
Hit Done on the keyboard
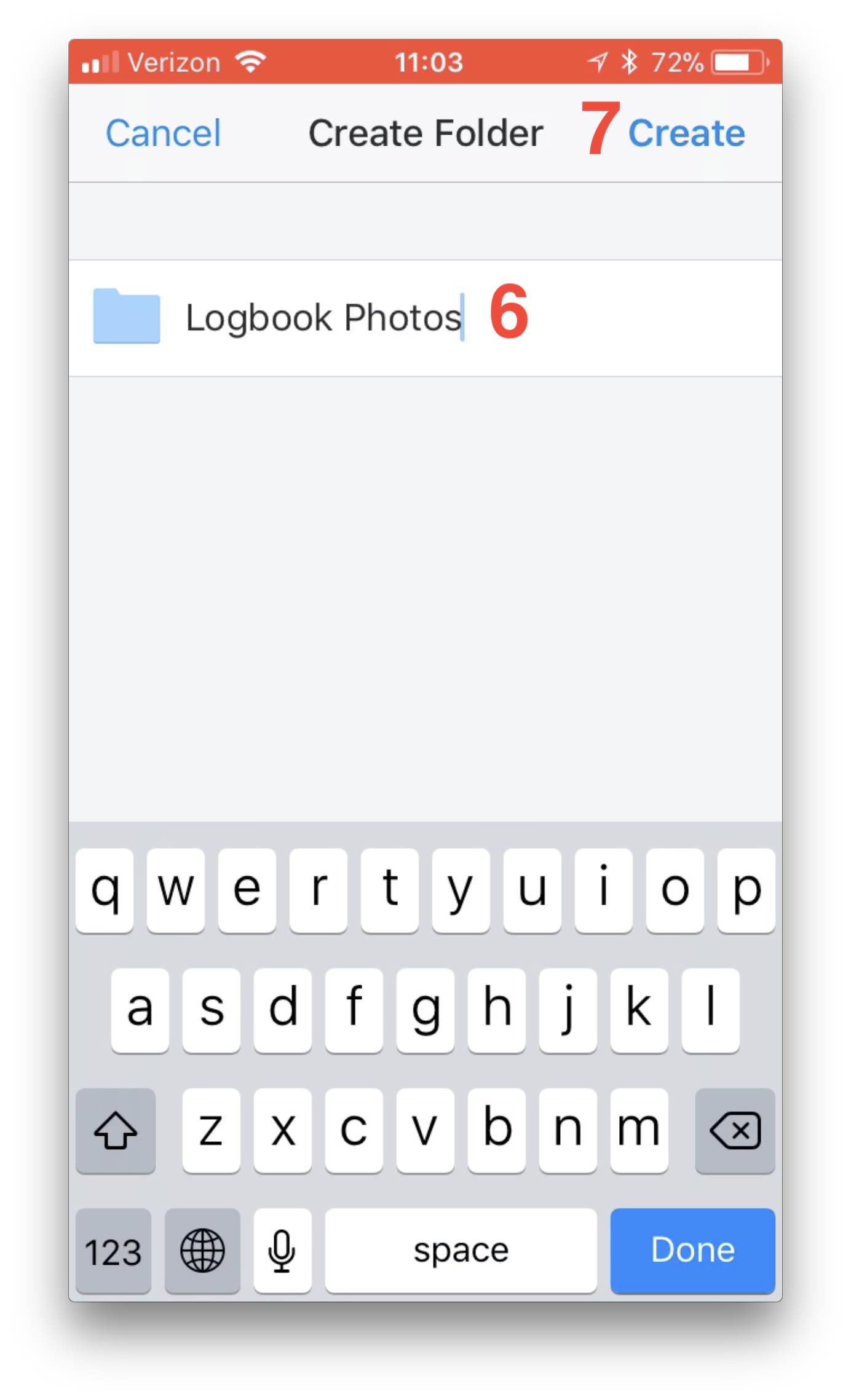692,1250
